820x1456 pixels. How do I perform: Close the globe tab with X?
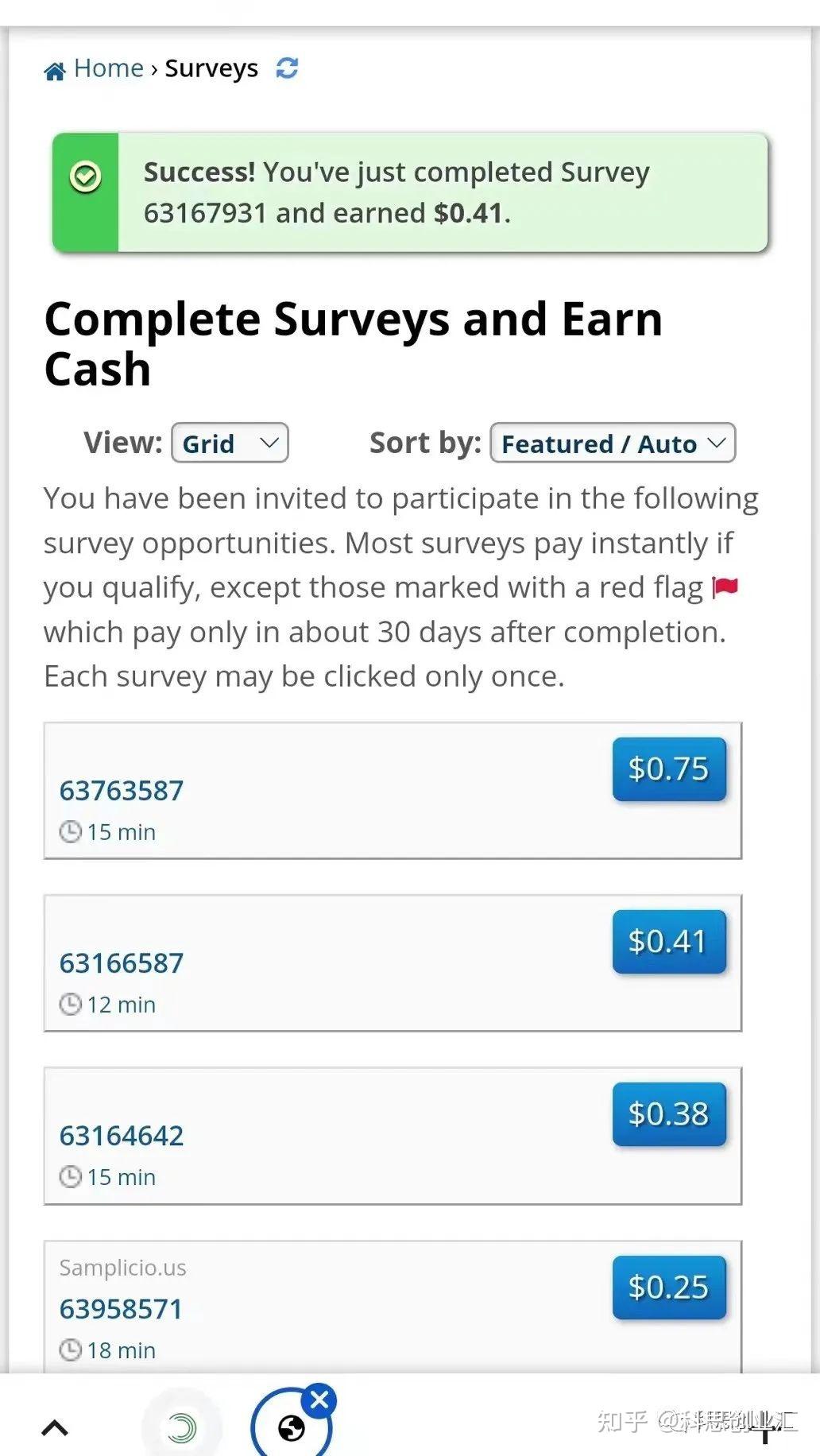[320, 1400]
